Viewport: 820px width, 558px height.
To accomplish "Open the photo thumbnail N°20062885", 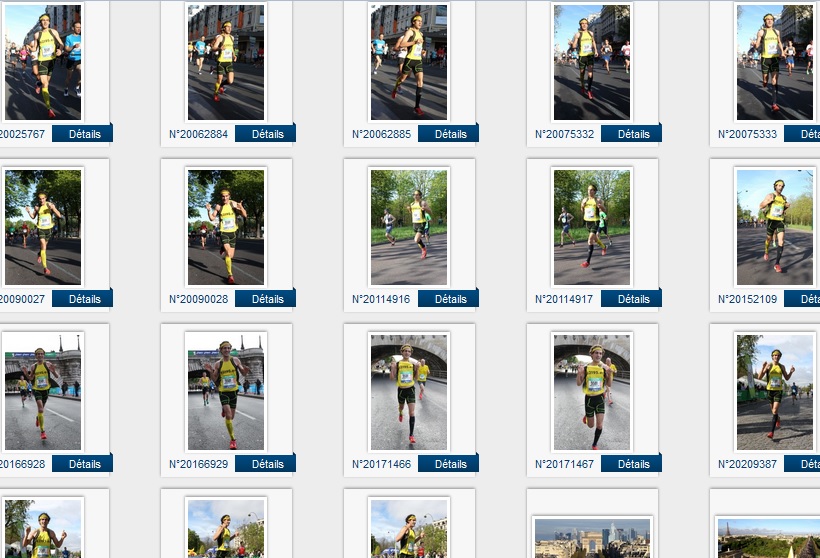I will point(409,62).
